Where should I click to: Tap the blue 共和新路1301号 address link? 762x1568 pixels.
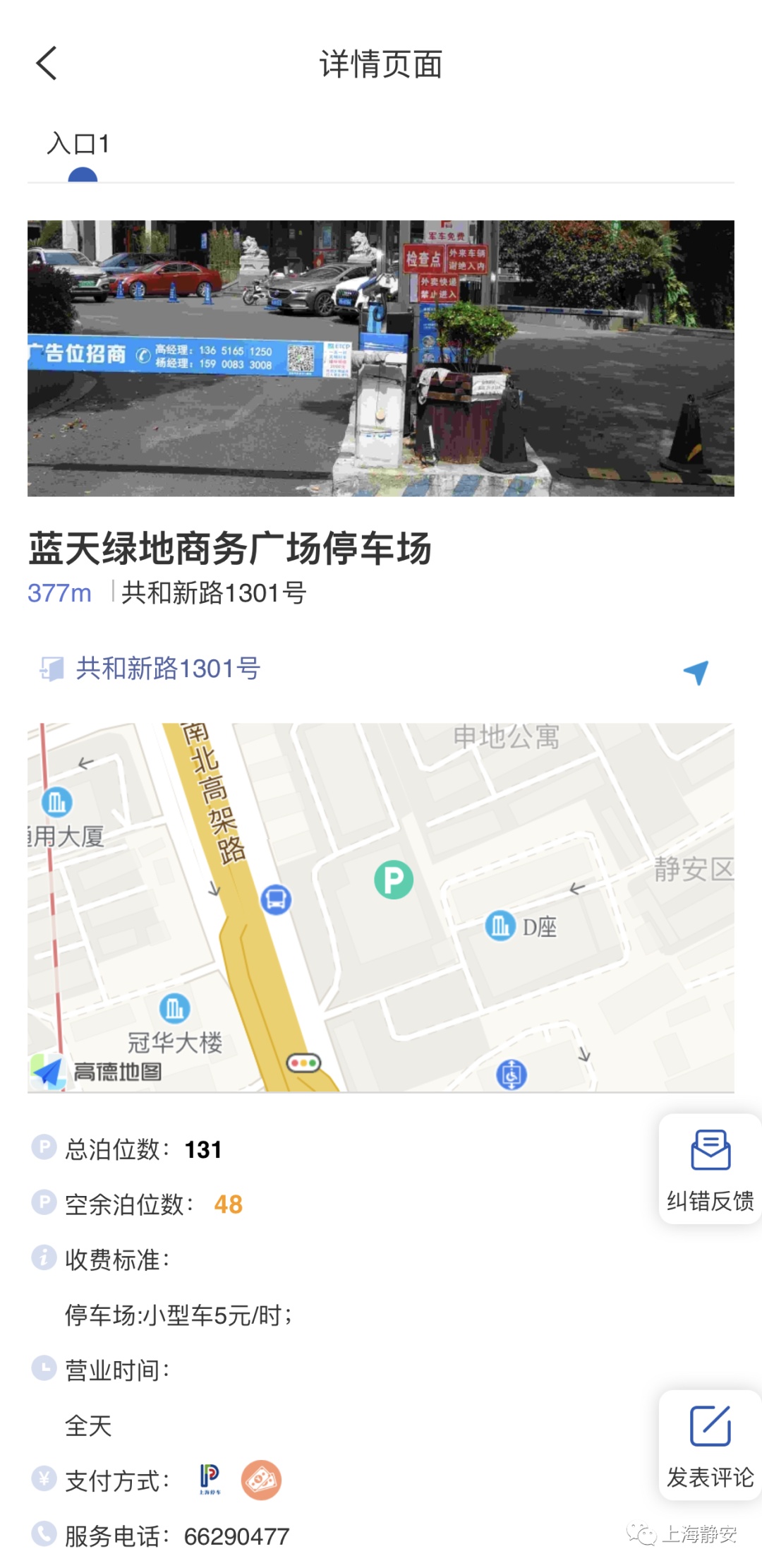168,668
